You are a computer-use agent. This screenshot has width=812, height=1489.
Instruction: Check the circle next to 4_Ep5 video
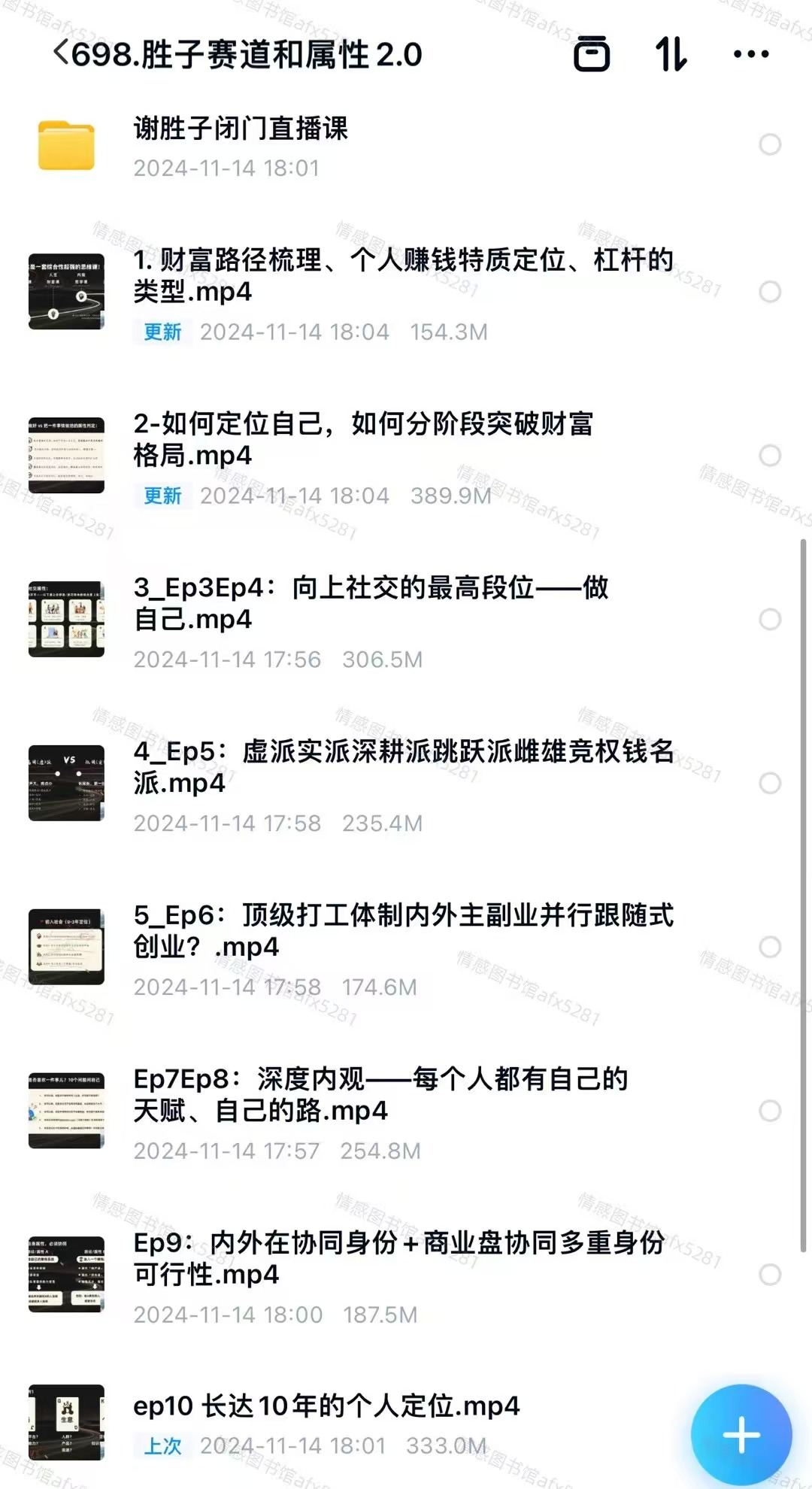click(770, 784)
